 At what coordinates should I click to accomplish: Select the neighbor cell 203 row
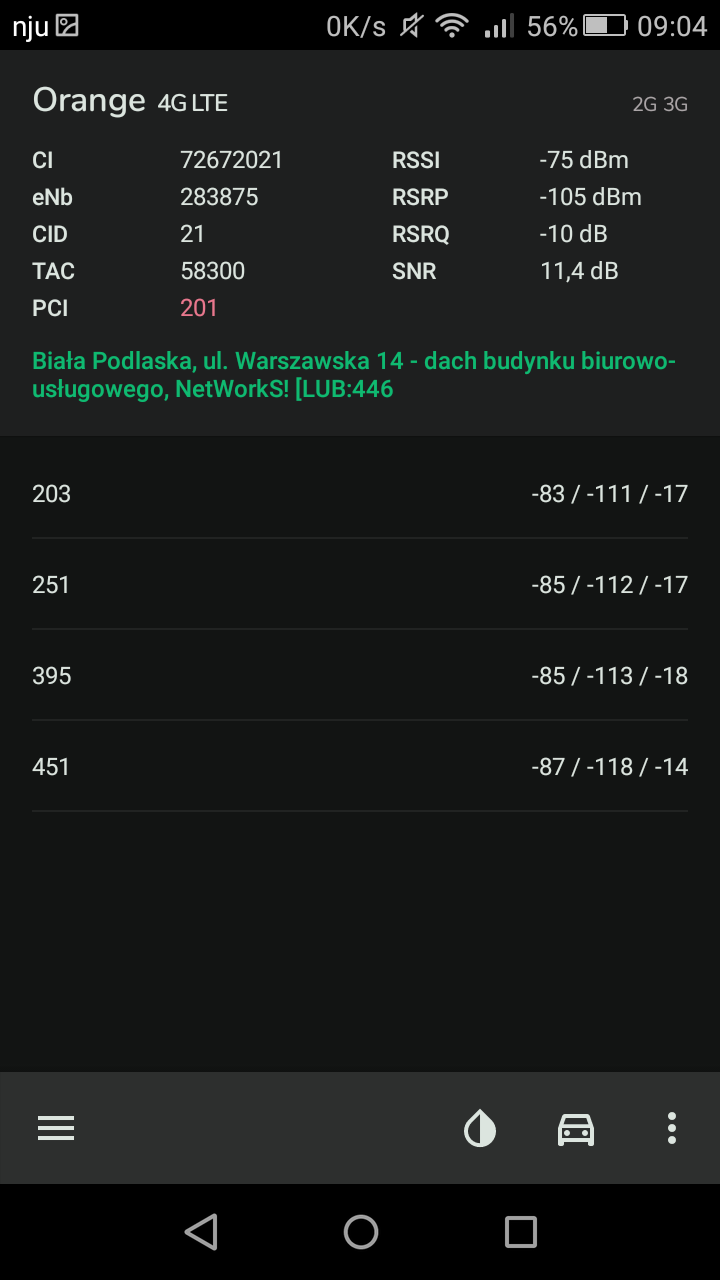click(360, 493)
